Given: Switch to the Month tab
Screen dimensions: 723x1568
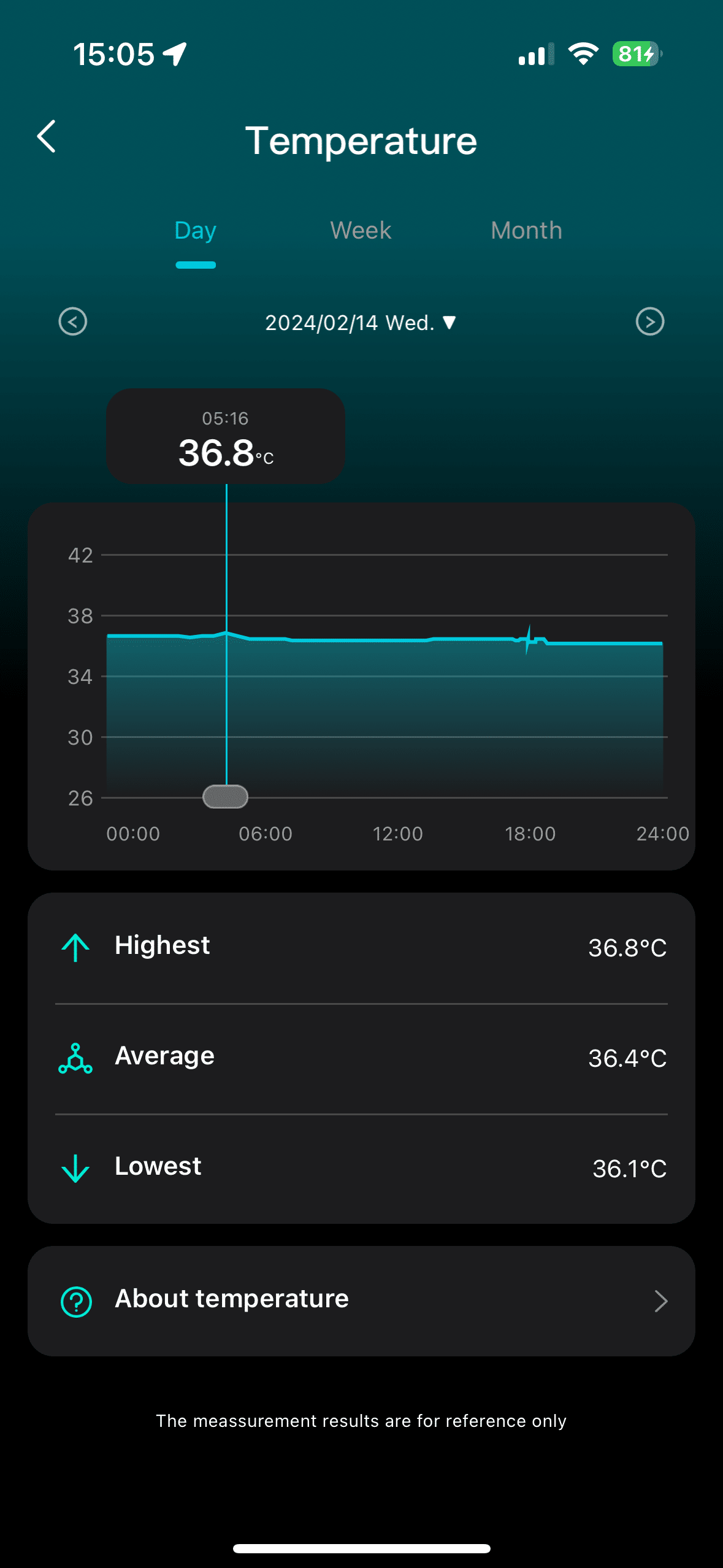Looking at the screenshot, I should click(526, 231).
